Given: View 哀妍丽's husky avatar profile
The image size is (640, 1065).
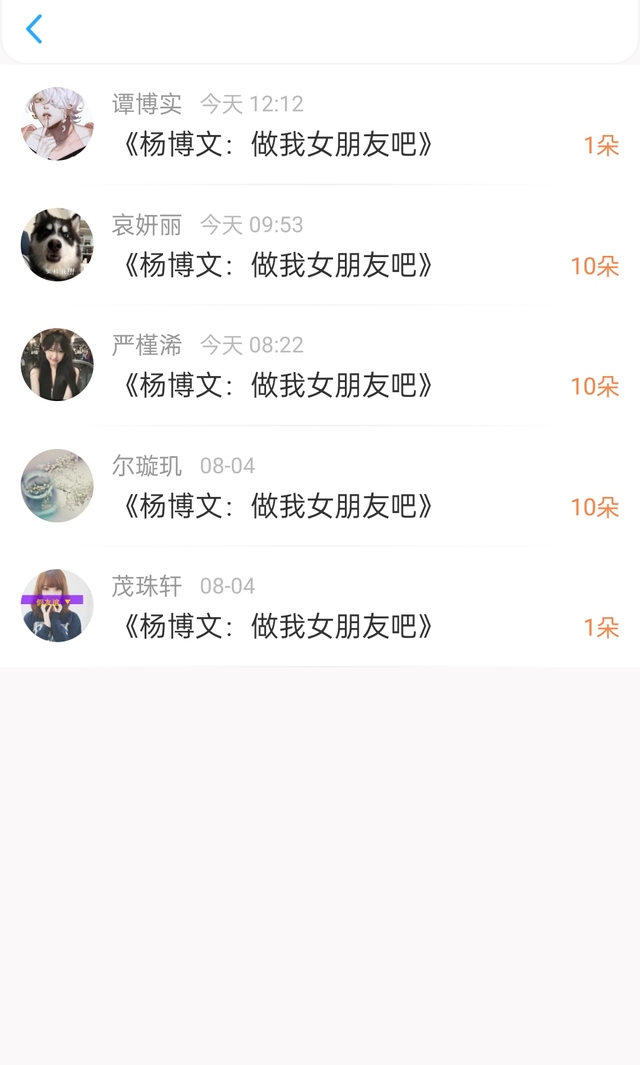Looking at the screenshot, I should tap(57, 245).
